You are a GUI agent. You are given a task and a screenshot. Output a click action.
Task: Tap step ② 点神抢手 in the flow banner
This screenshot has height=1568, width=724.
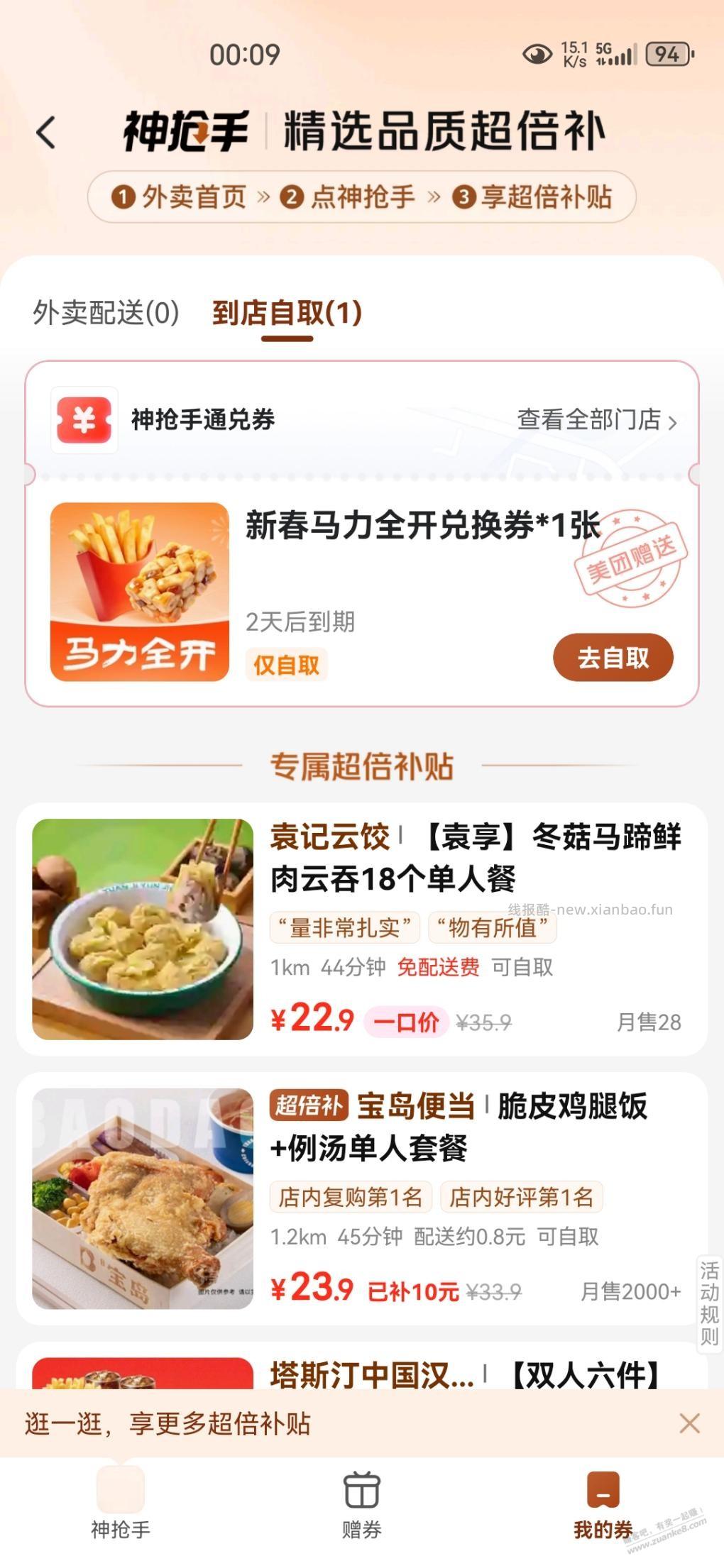[x=349, y=197]
